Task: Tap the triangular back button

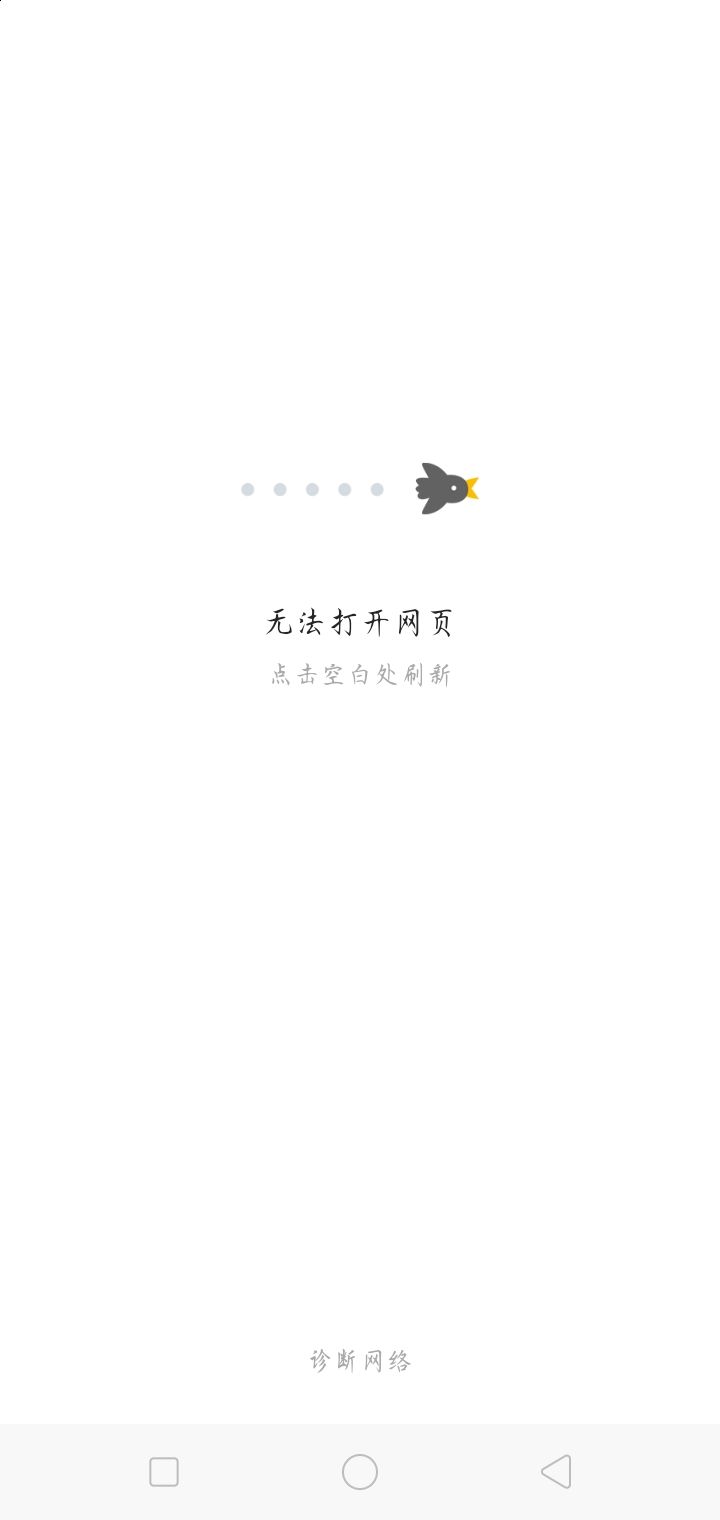Action: (557, 1471)
